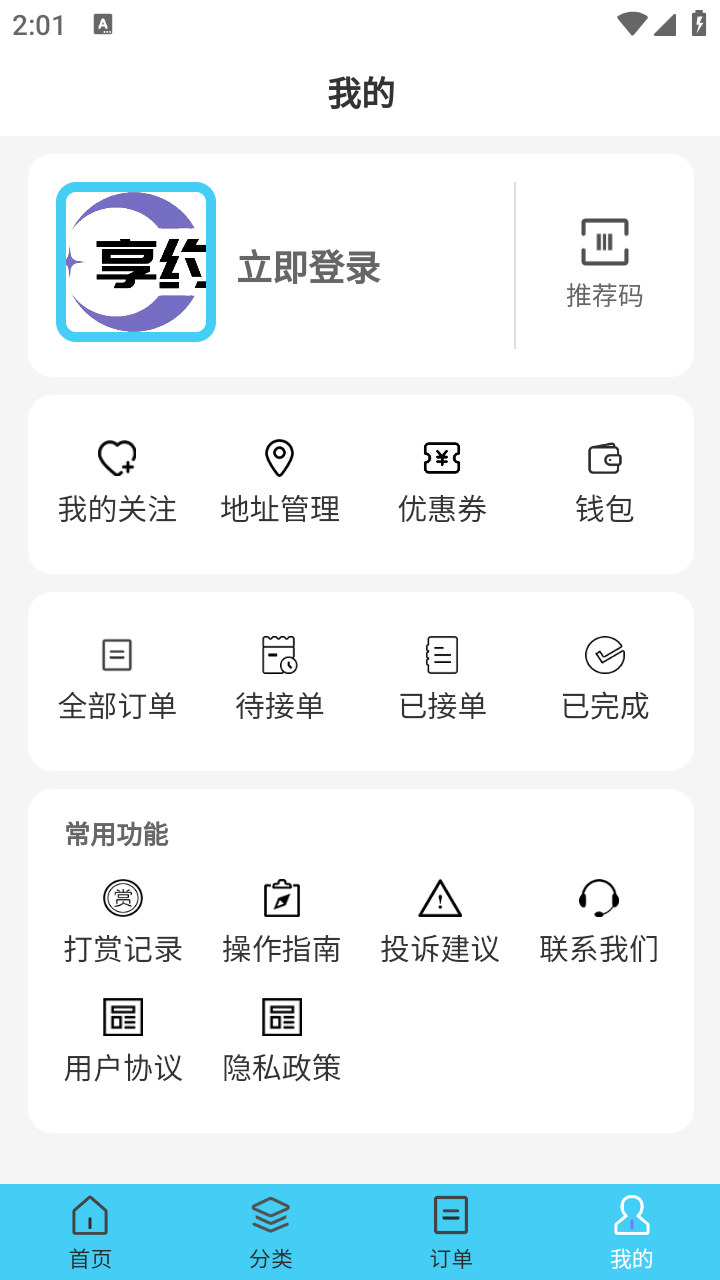The height and width of the screenshot is (1280, 720).
Task: Show 全部订单 all orders
Action: coord(117,680)
